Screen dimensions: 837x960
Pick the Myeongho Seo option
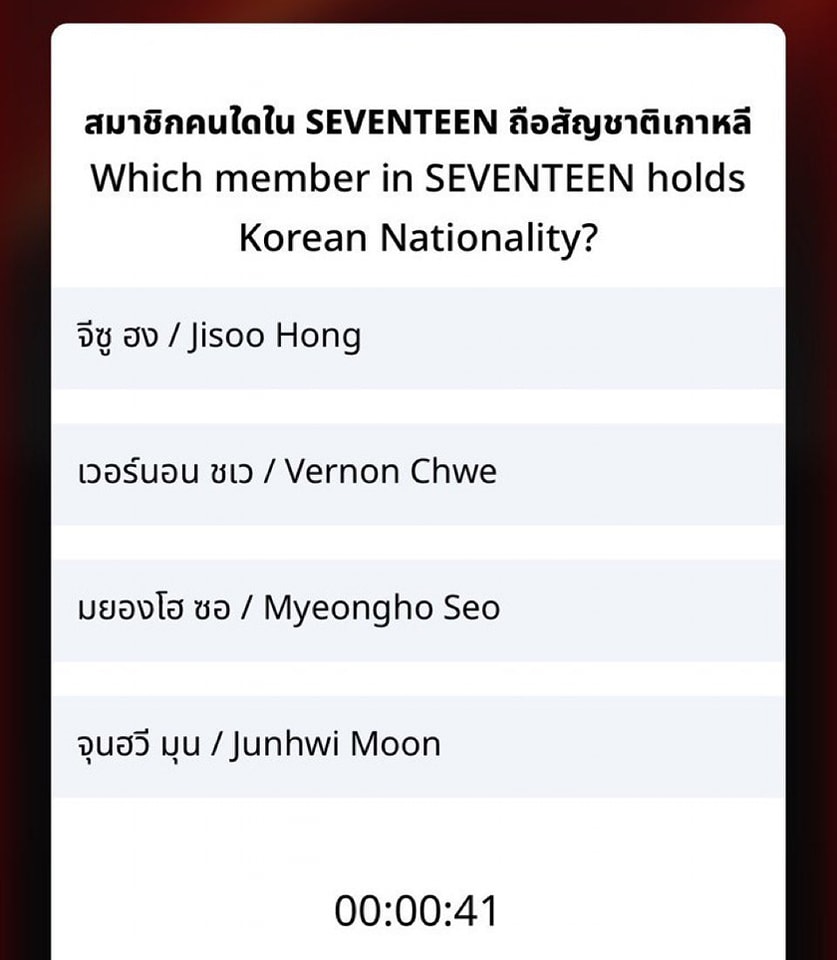coord(418,609)
